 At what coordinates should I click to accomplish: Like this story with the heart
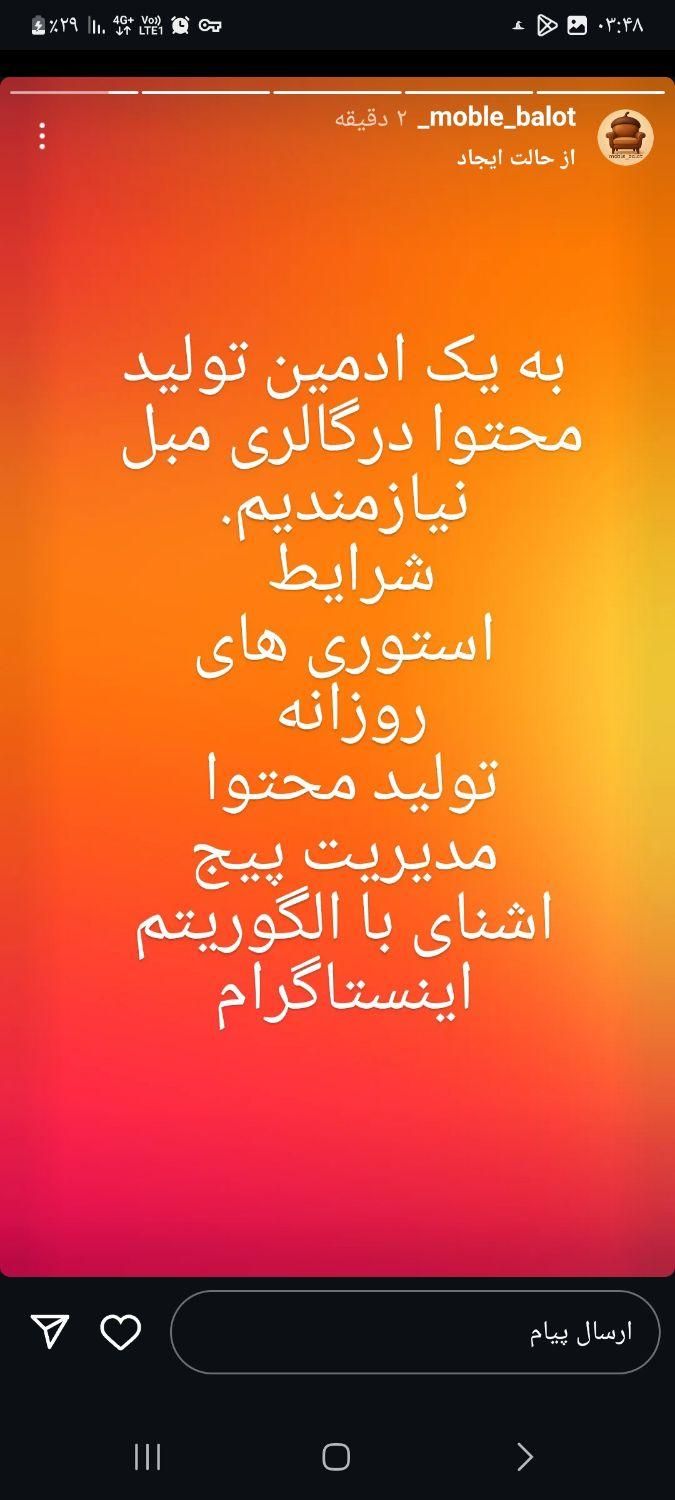(x=121, y=1332)
